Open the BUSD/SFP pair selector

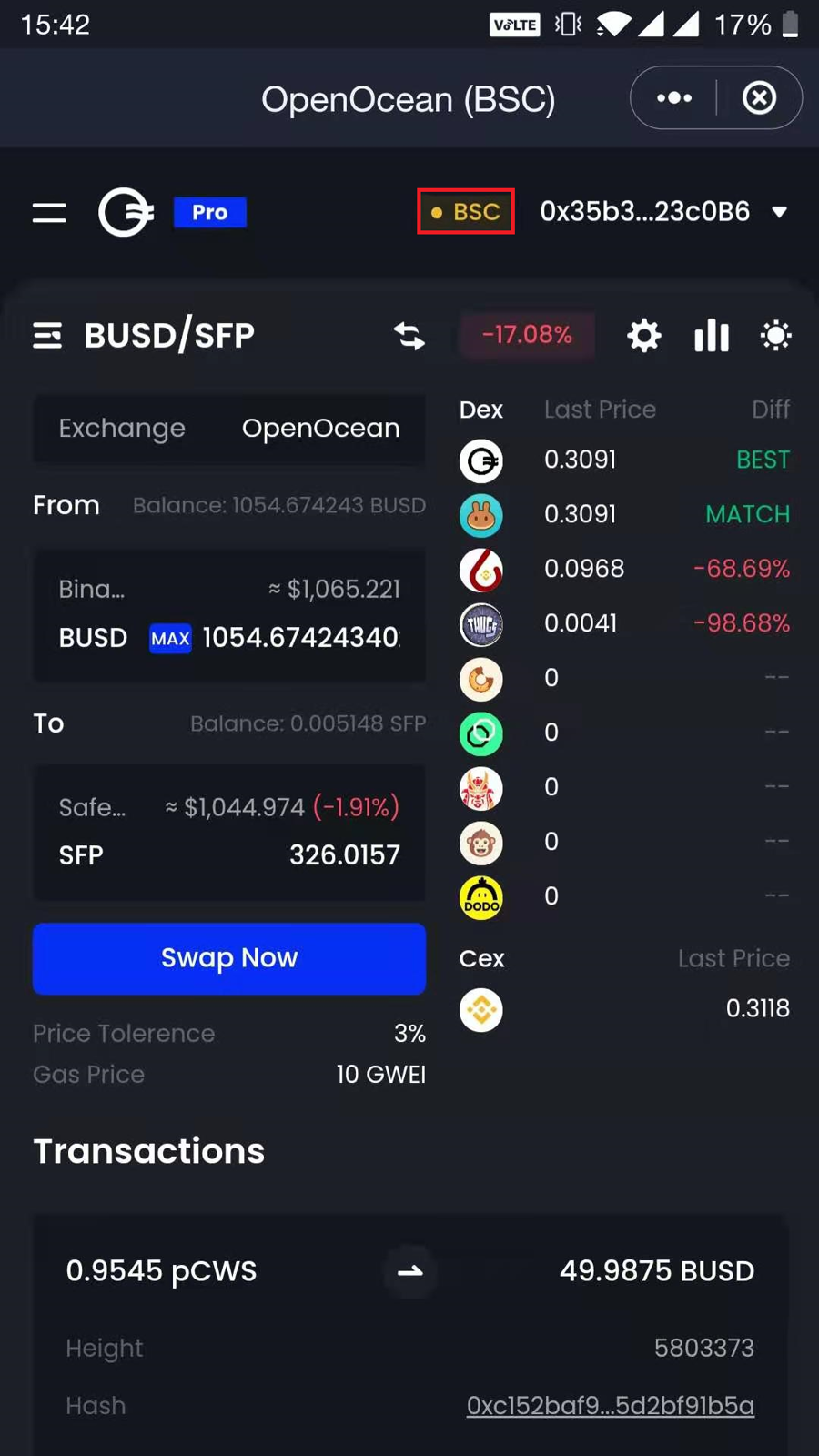pos(146,336)
